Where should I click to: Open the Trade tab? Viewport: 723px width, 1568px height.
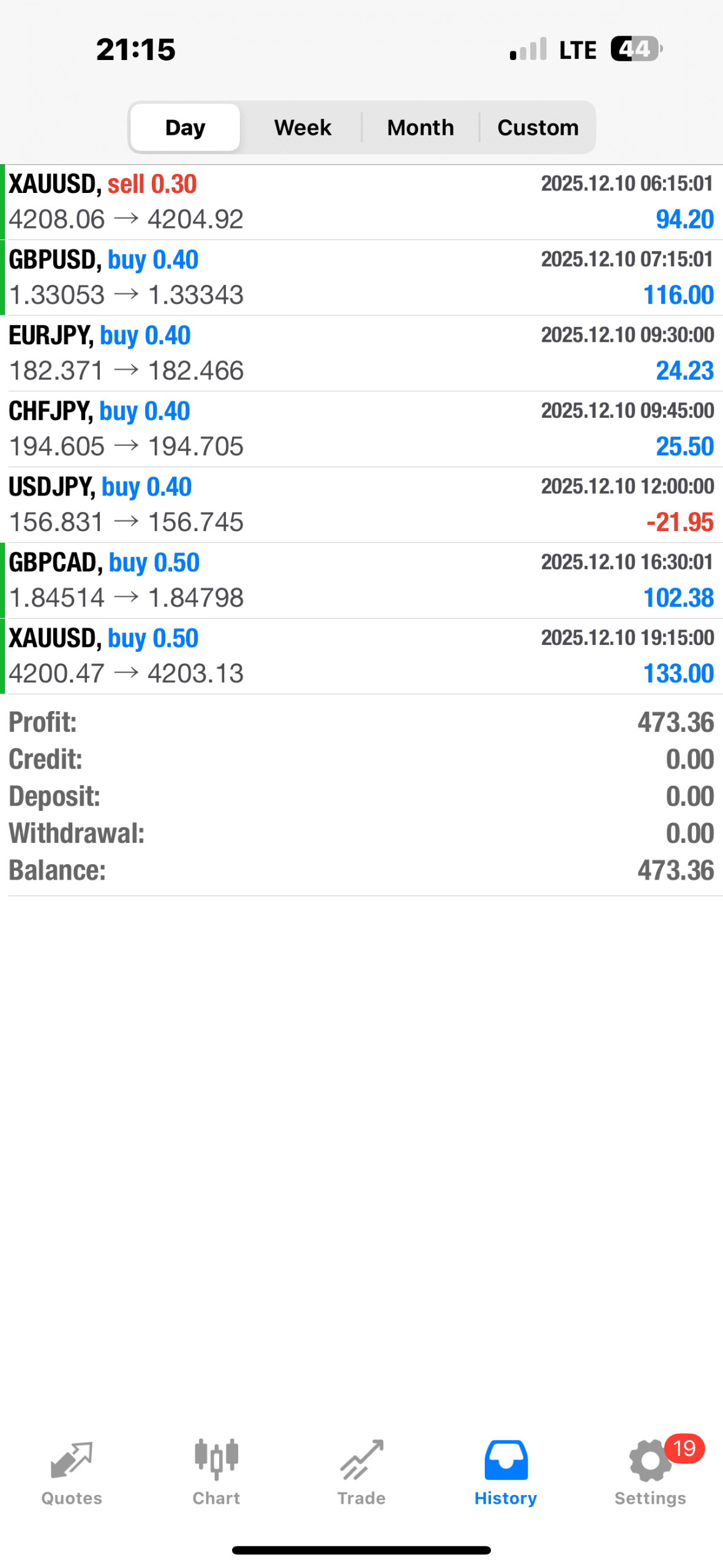361,1471
